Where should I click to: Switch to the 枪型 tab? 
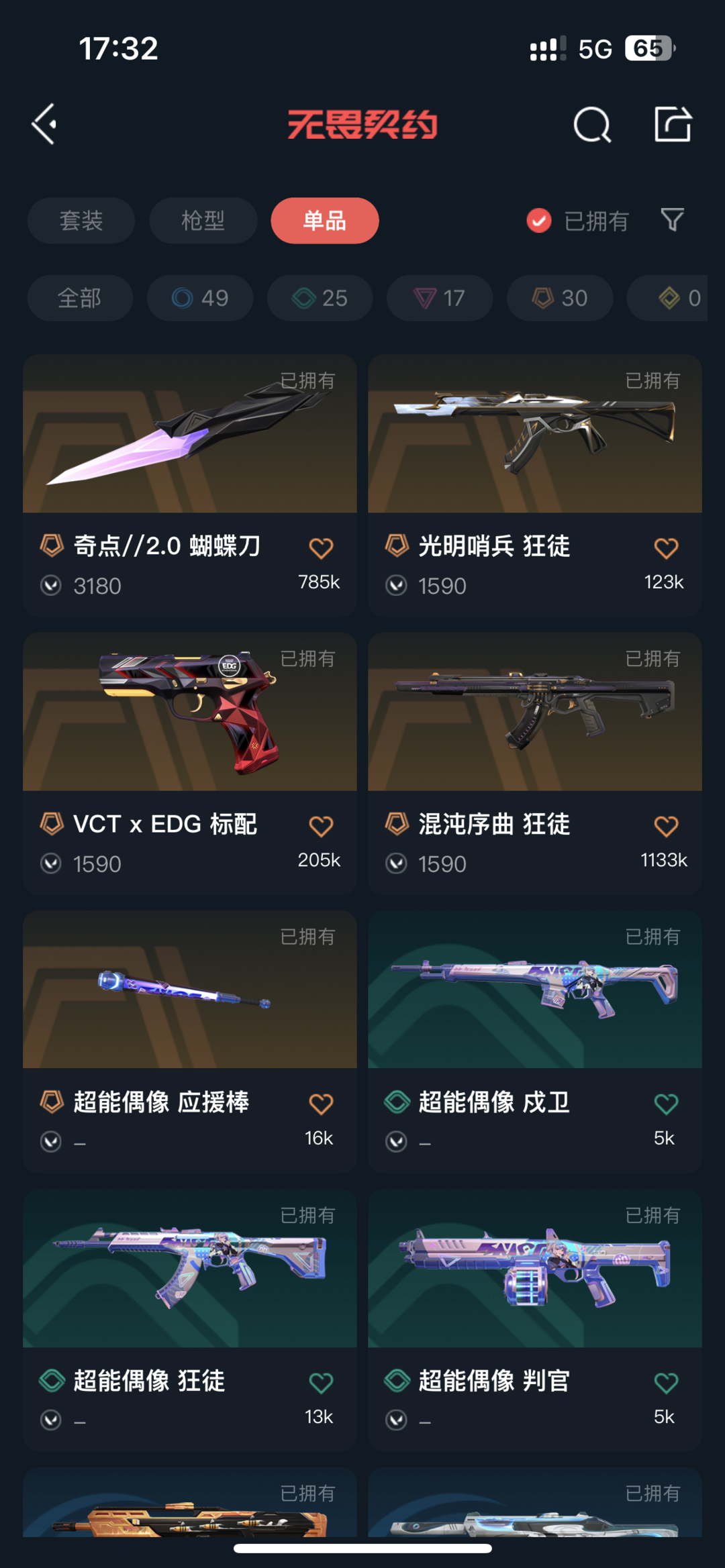click(x=203, y=221)
